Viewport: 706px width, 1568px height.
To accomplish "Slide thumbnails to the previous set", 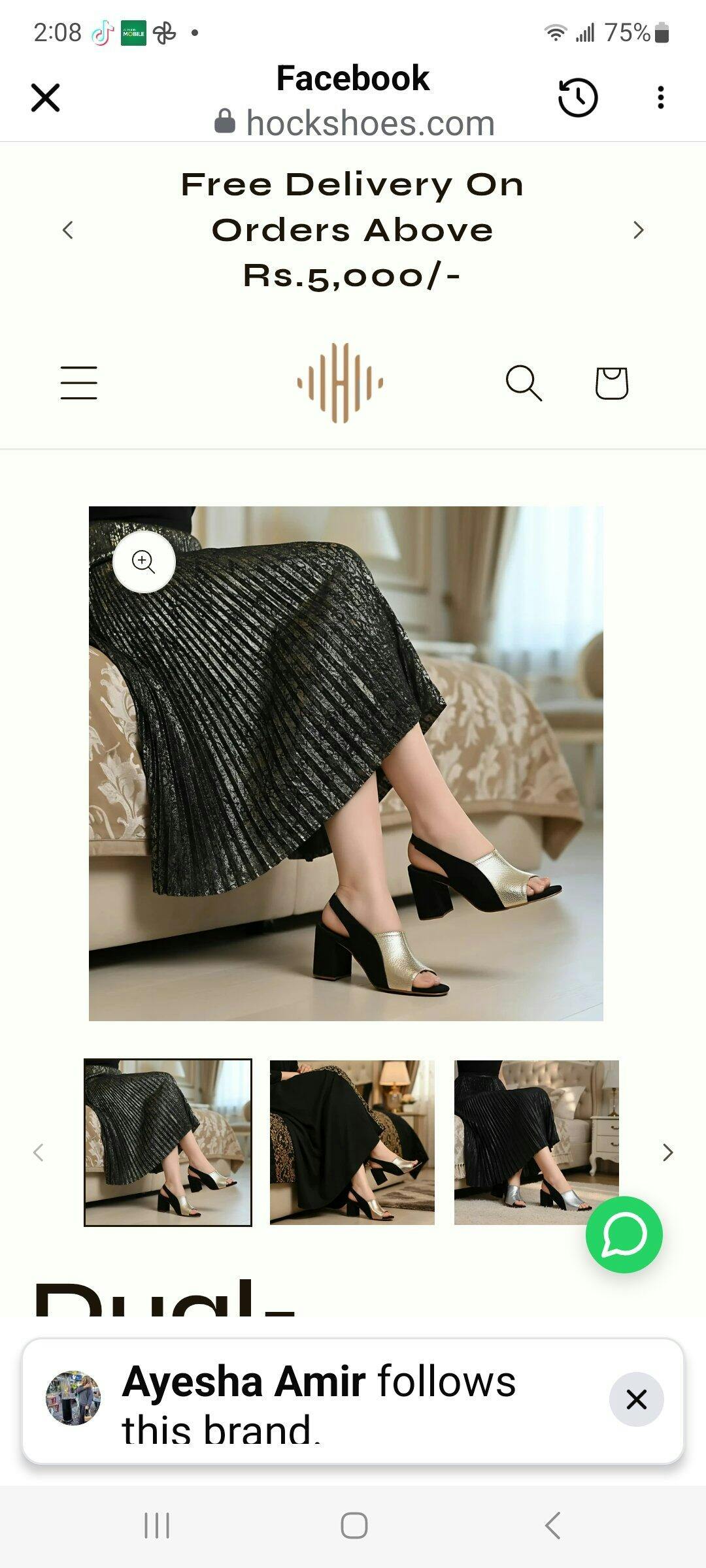I will click(x=39, y=1152).
